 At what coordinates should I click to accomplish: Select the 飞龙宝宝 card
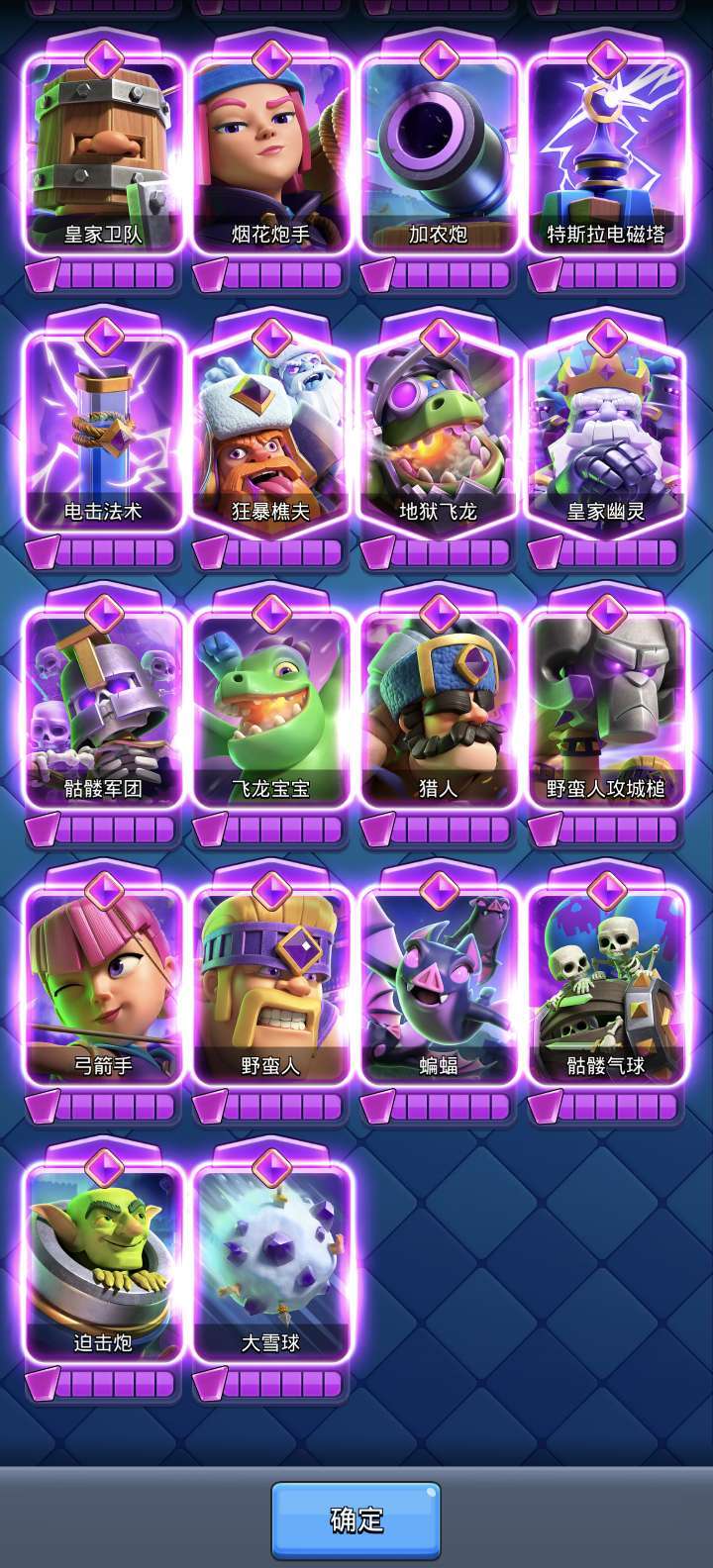click(270, 713)
